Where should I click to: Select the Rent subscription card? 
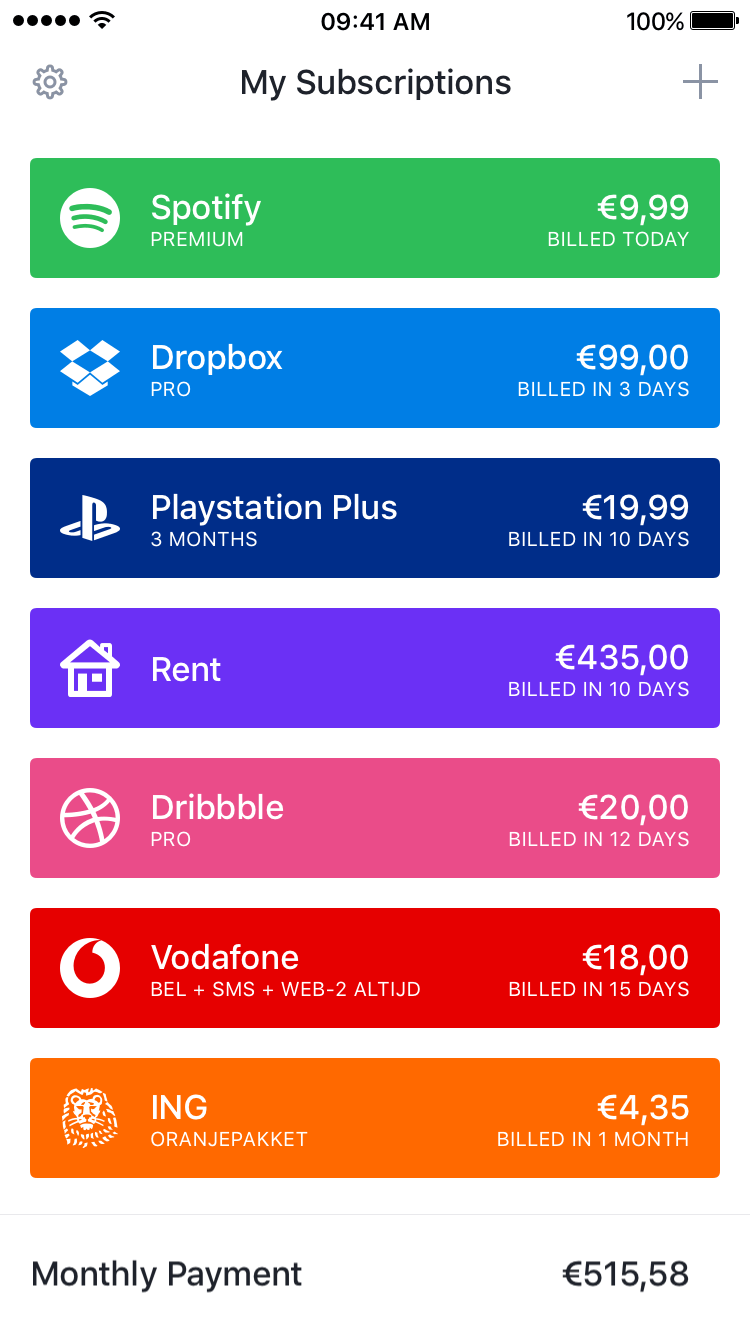[375, 668]
